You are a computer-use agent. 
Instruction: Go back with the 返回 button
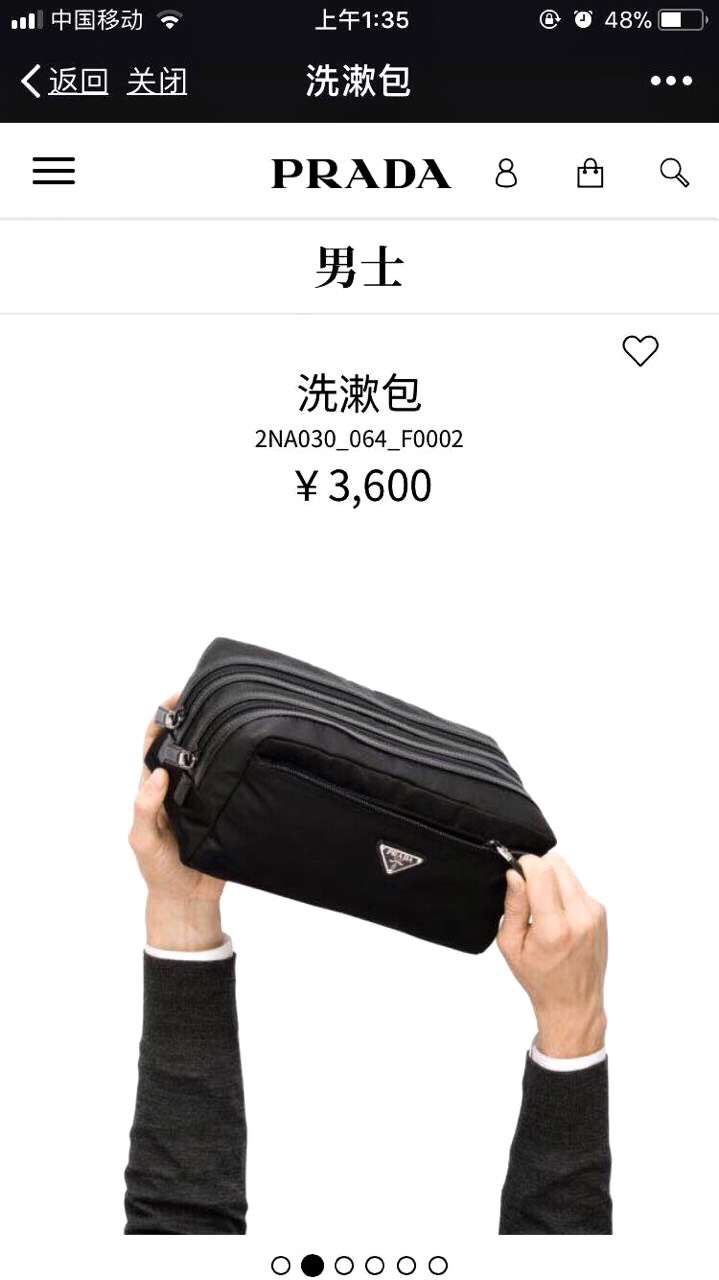click(65, 81)
